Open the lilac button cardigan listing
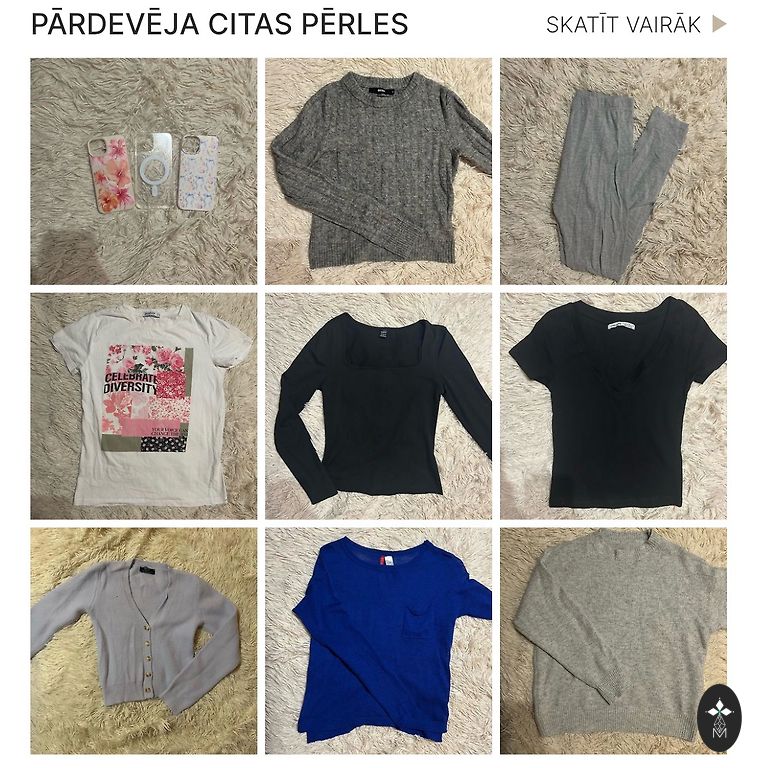Viewport: 758px width, 768px height. coord(143,640)
